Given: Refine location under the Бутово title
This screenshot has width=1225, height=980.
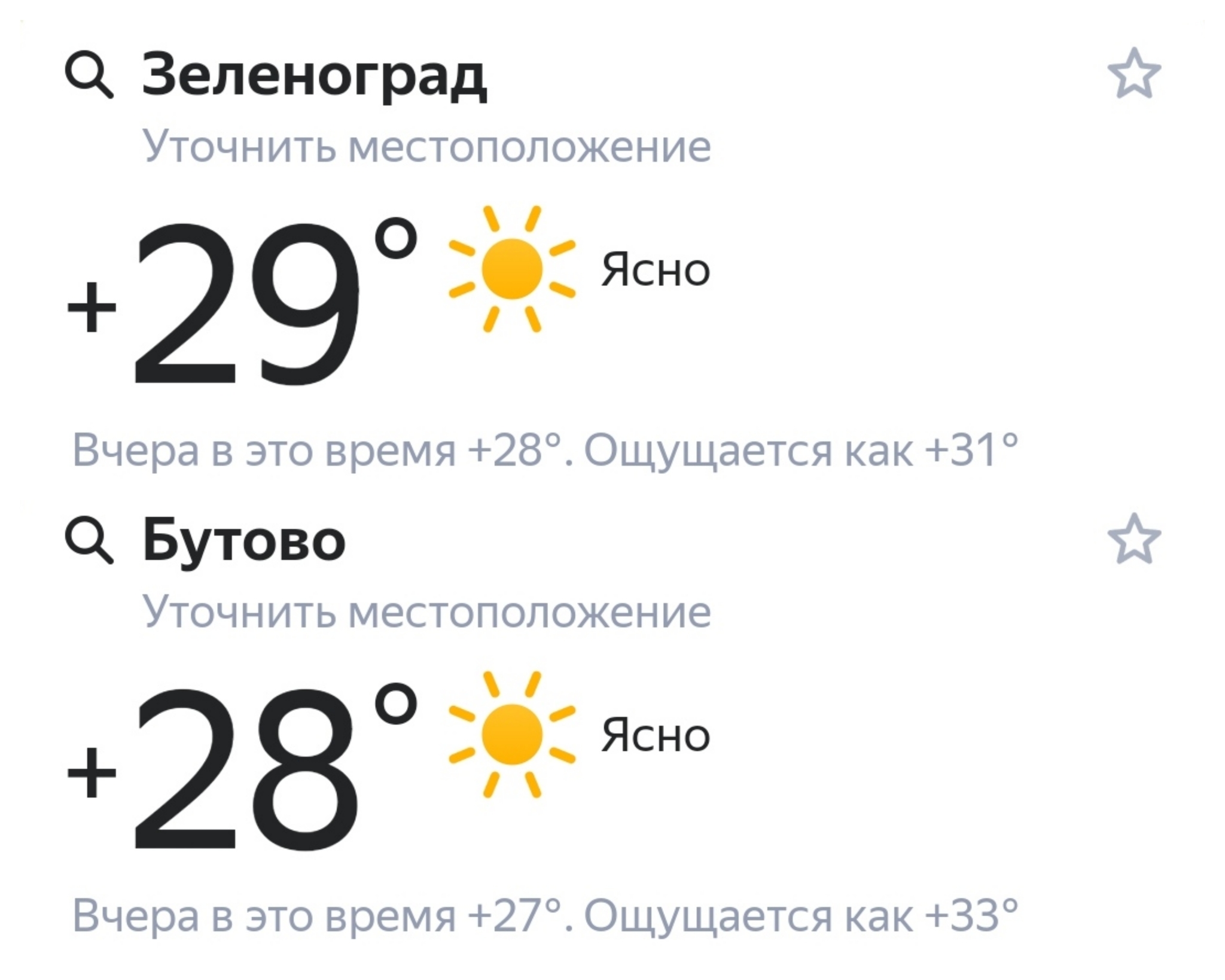Looking at the screenshot, I should 426,612.
